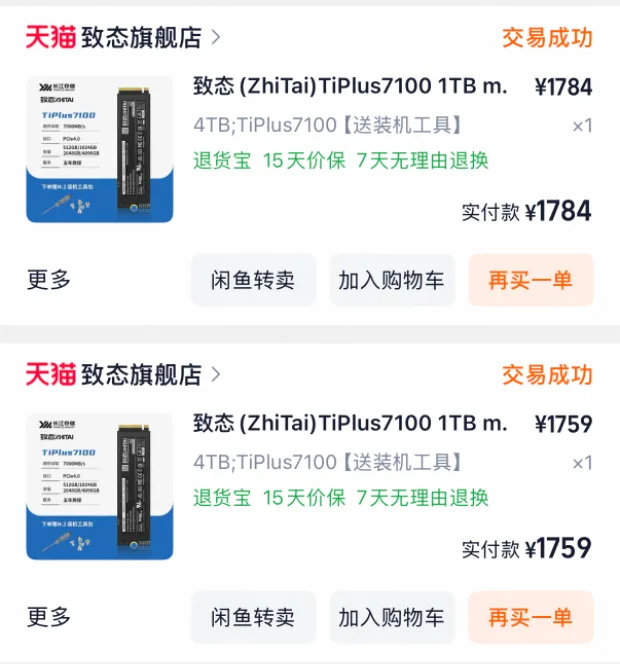Tap 更多 under the ¥1784 order

pyautogui.click(x=49, y=280)
